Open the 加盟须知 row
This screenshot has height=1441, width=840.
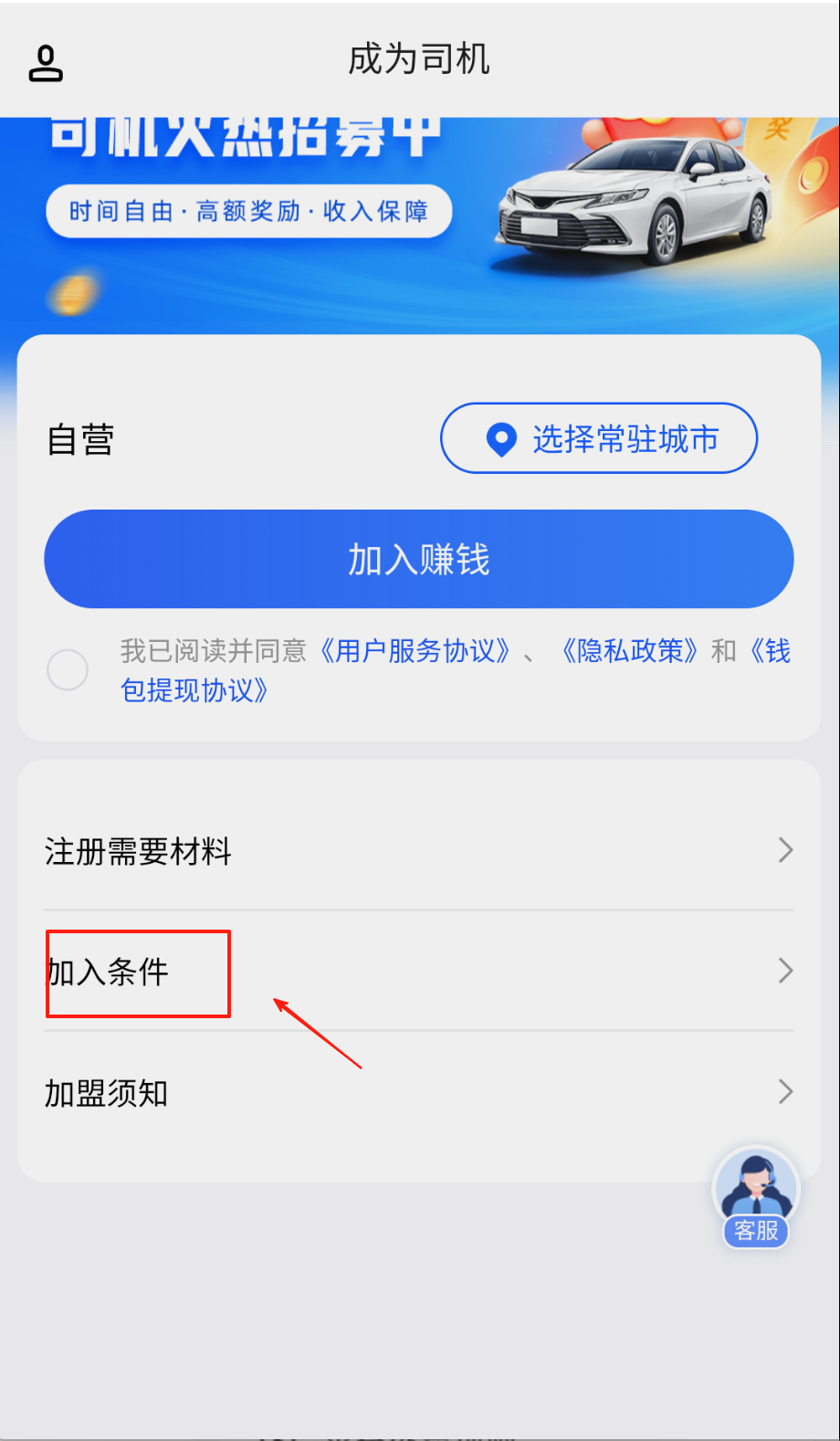(x=419, y=1092)
